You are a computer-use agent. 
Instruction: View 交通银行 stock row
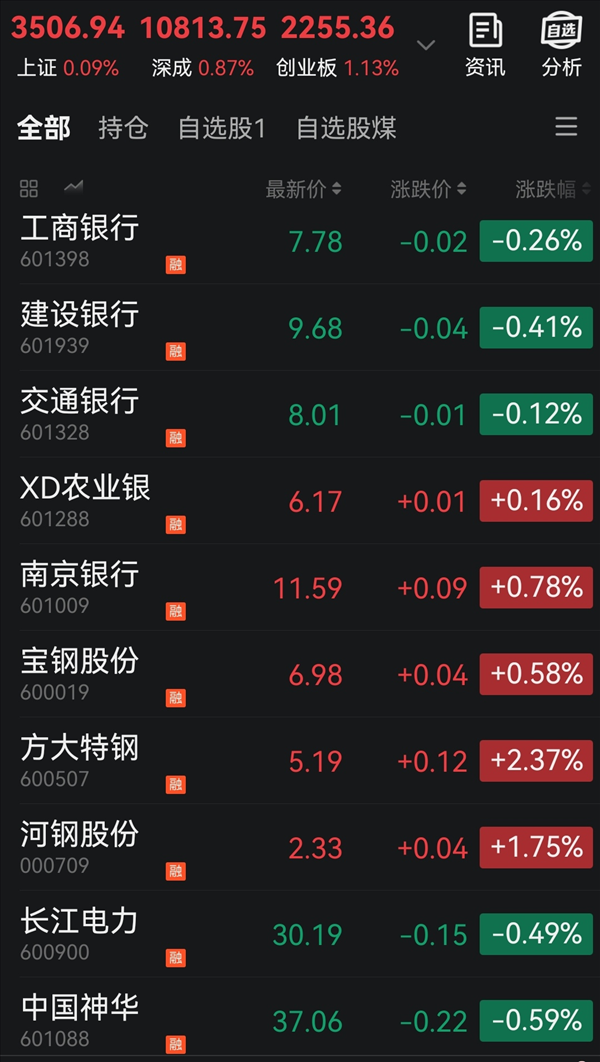coord(300,415)
